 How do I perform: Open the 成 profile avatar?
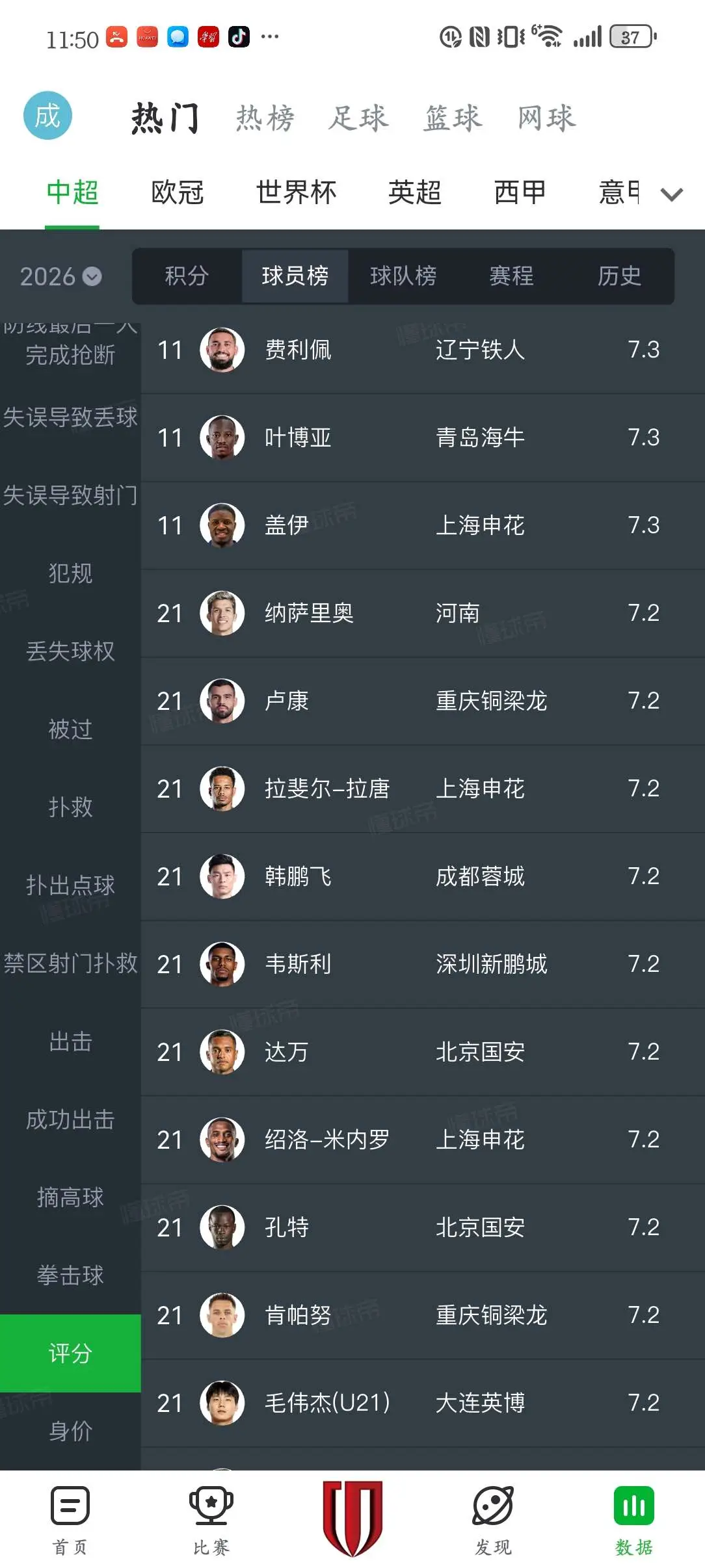(47, 116)
